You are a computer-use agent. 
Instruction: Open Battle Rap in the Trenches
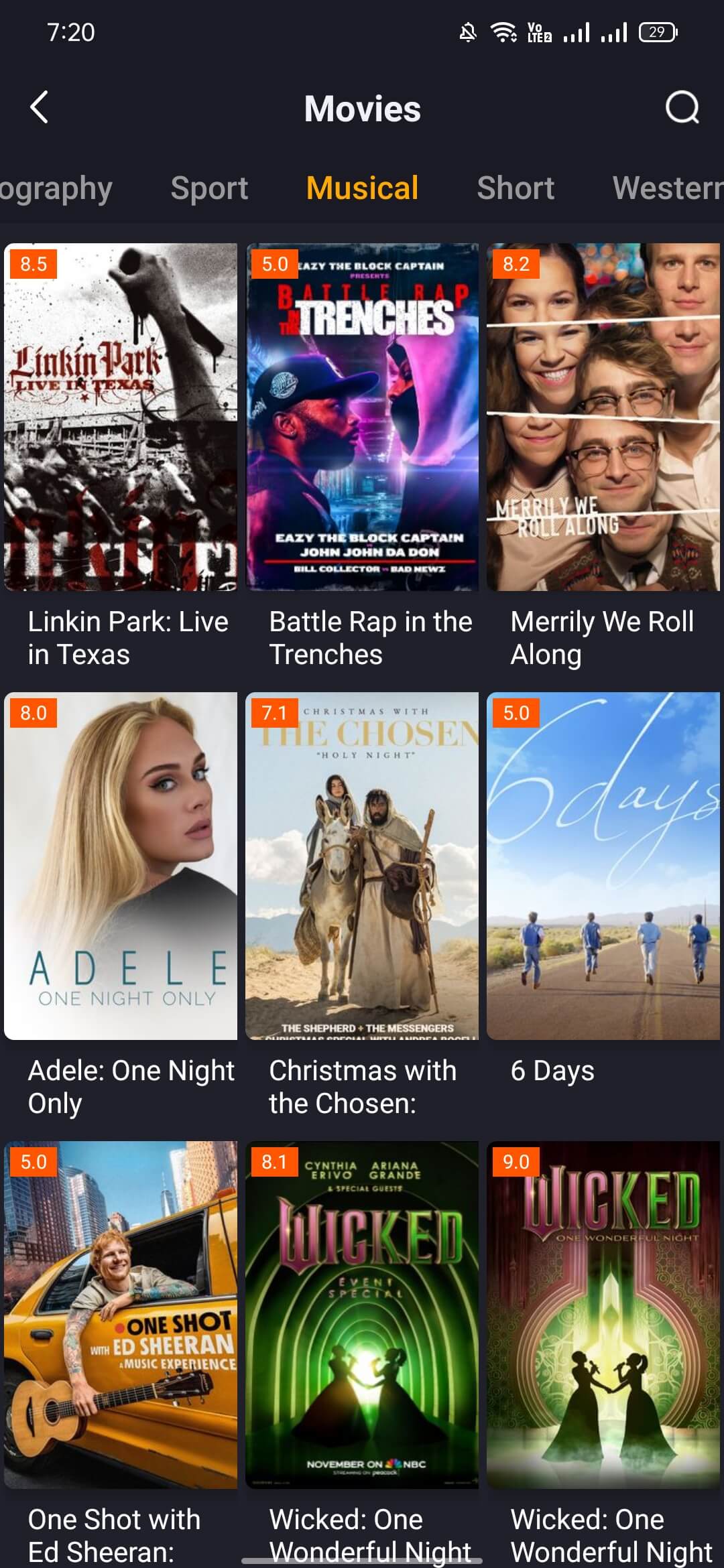(x=362, y=417)
